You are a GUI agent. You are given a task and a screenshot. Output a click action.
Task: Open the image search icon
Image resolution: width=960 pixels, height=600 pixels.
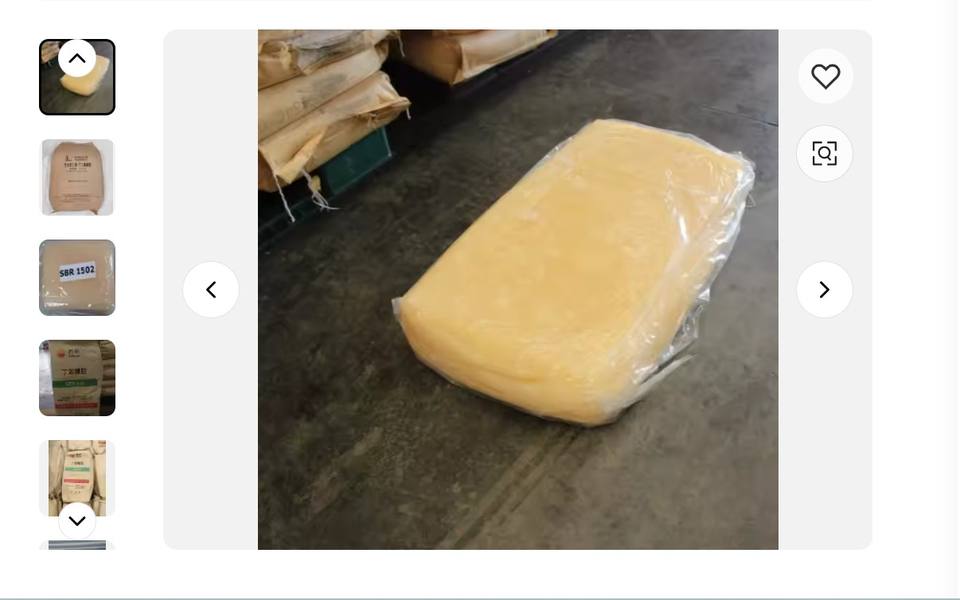coord(825,154)
